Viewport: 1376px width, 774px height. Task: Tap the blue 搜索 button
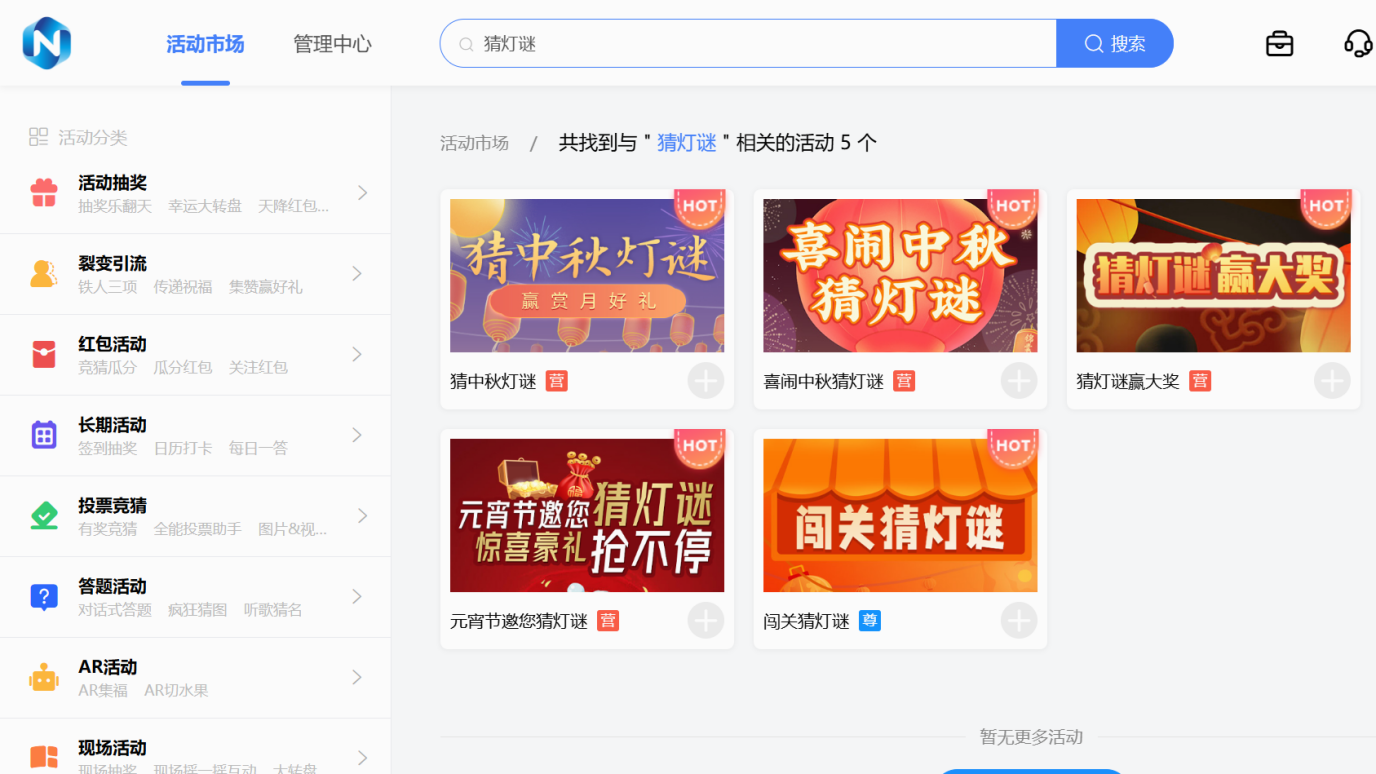click(x=1114, y=44)
